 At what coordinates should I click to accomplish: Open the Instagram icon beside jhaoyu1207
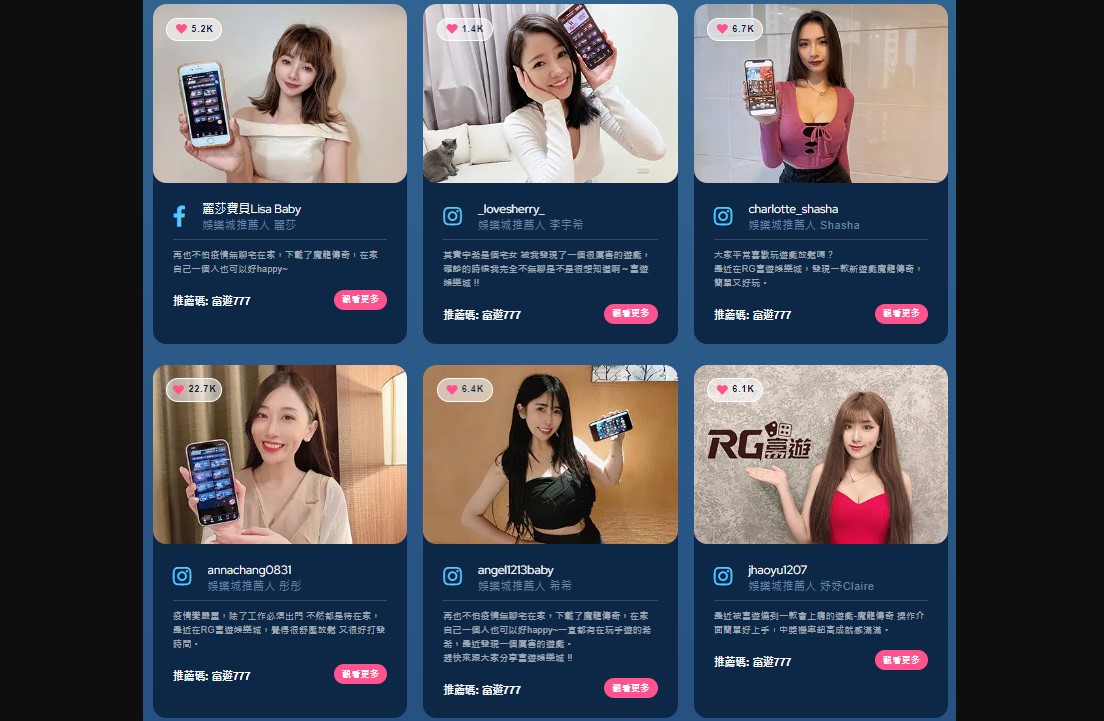coord(723,576)
